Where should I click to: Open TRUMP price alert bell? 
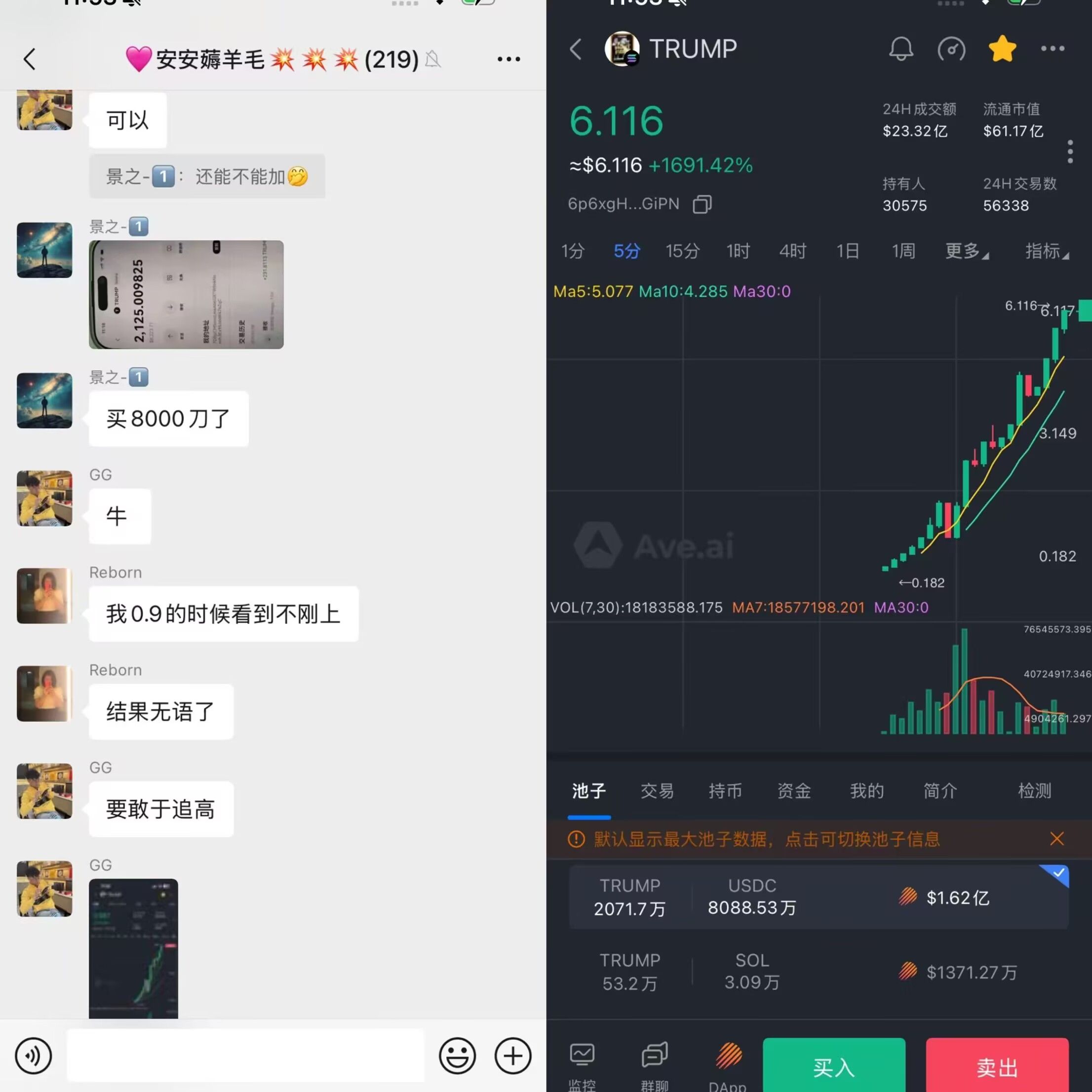[x=900, y=49]
